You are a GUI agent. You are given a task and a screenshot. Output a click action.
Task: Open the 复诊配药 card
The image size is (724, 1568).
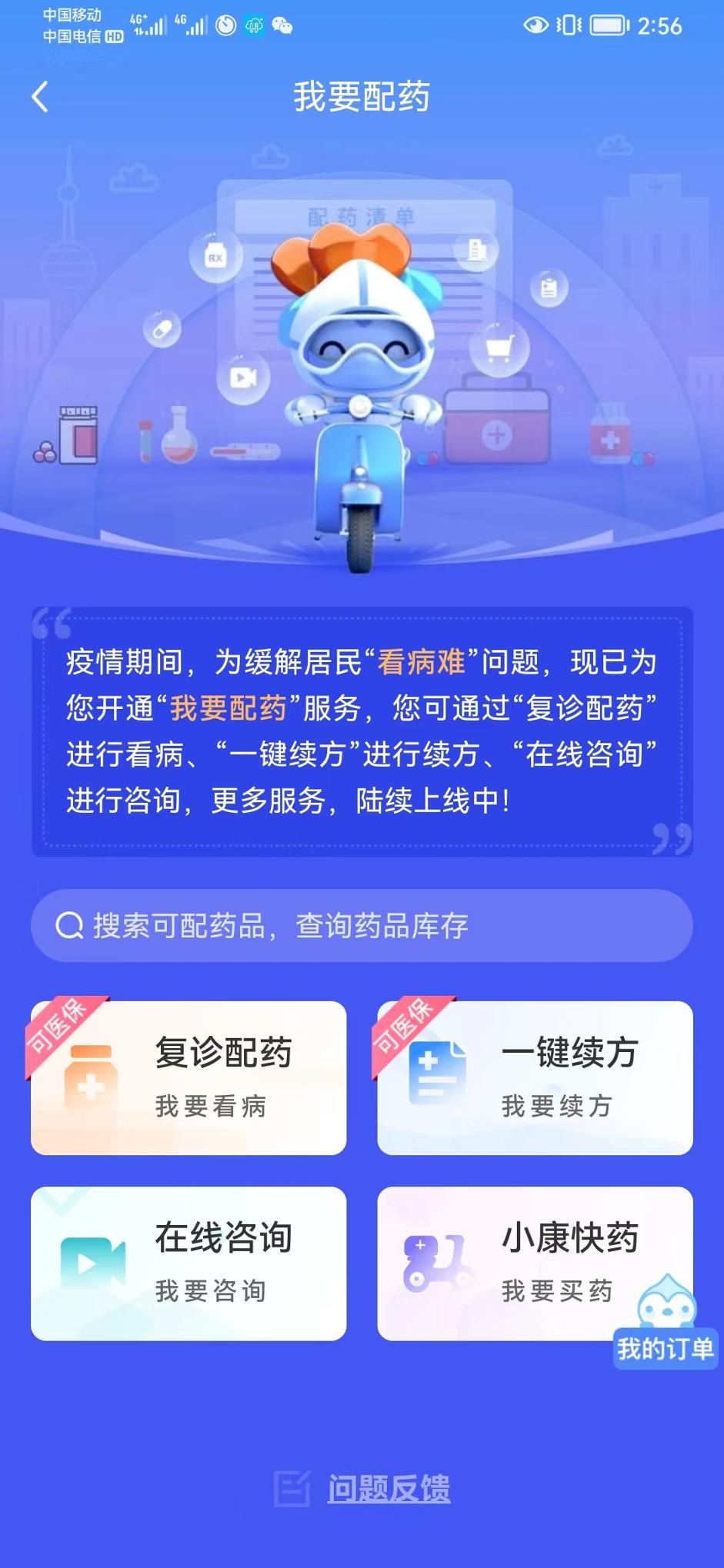189,1077
